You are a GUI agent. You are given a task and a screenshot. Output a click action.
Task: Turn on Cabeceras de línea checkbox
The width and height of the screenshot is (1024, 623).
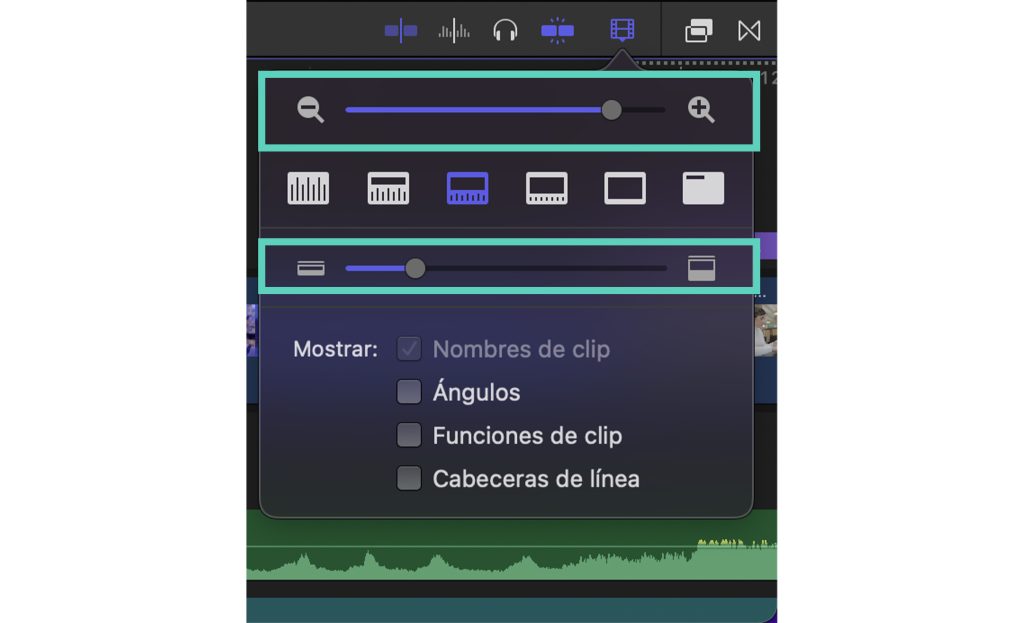(x=409, y=478)
